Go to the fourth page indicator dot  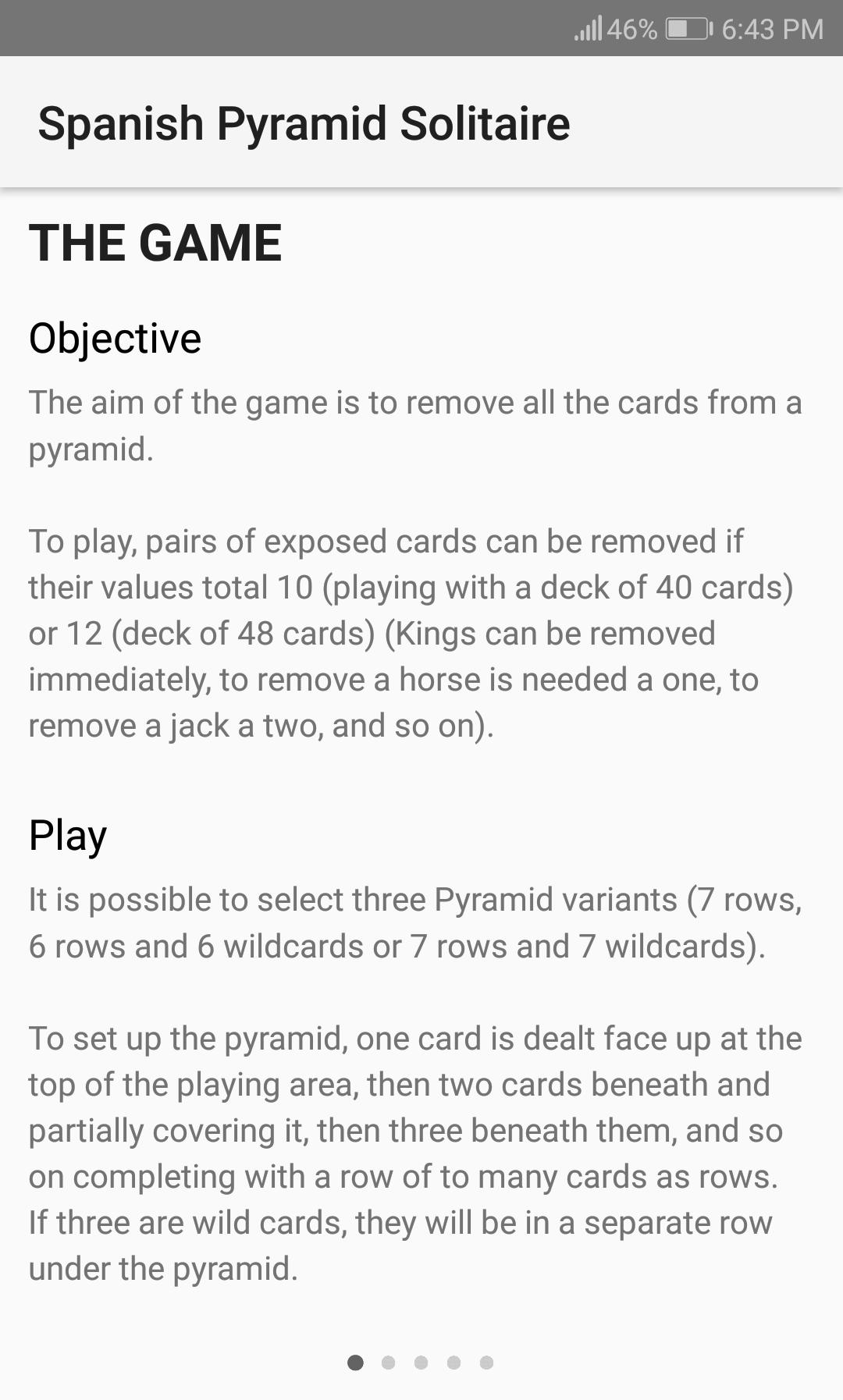point(454,1363)
